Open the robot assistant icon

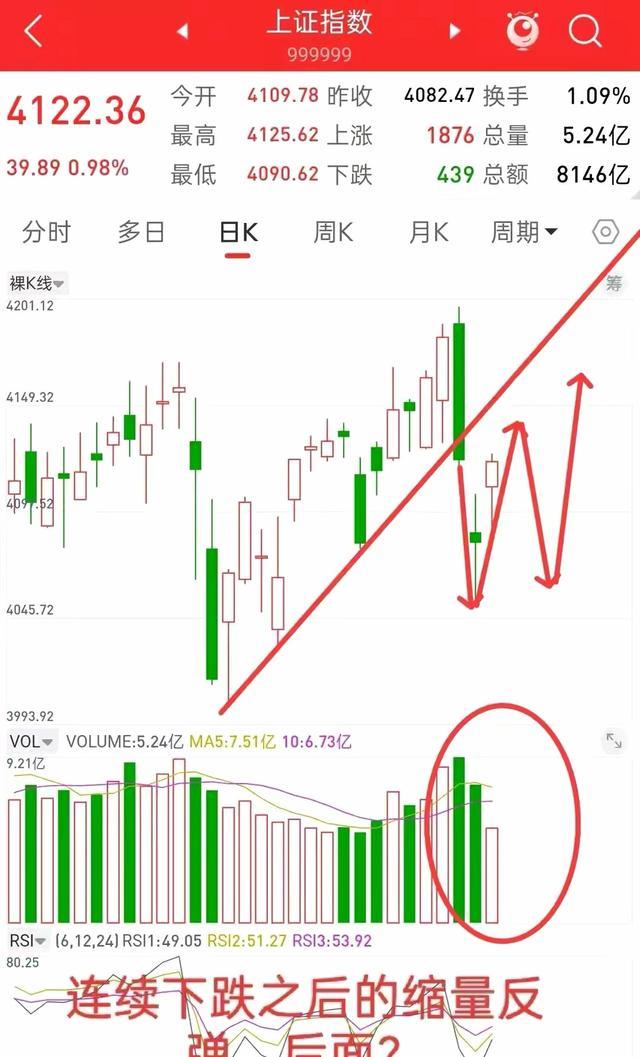tap(522, 32)
